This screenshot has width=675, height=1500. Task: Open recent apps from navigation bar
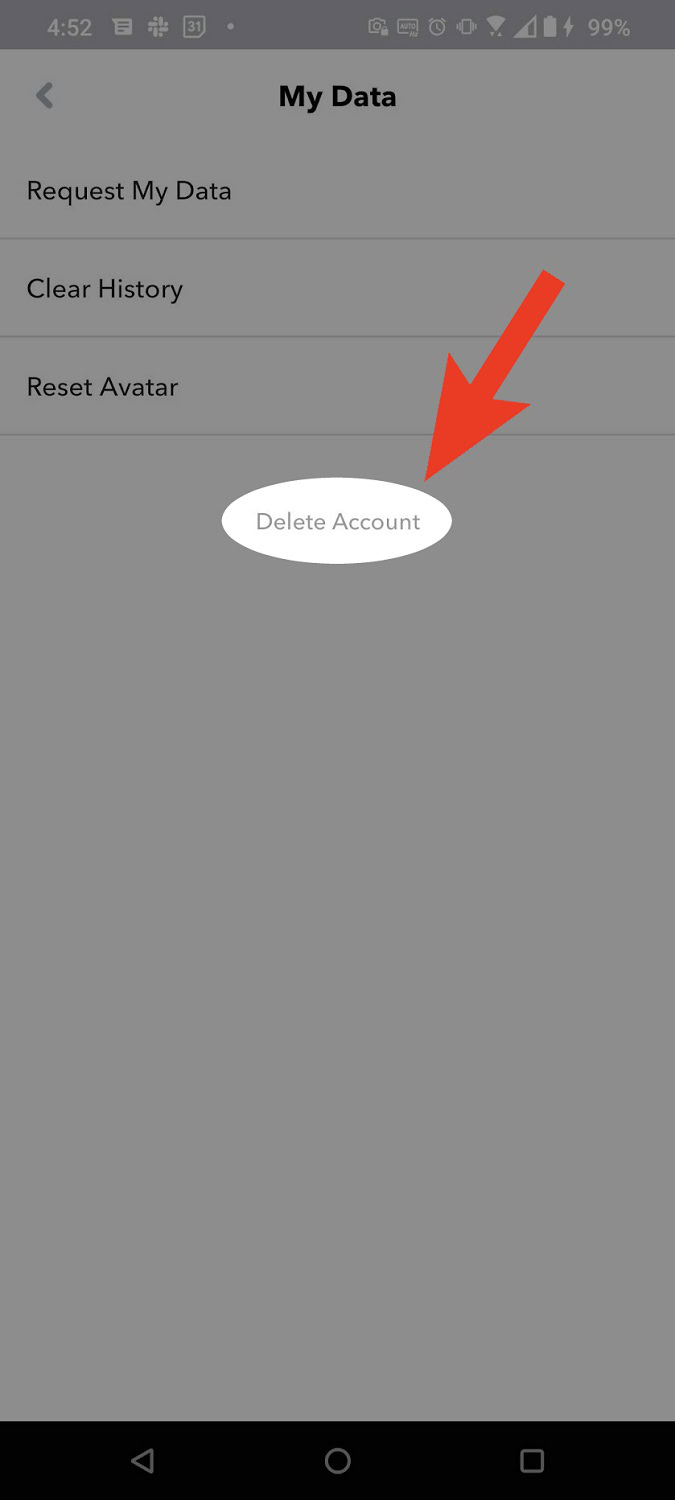[x=532, y=1461]
